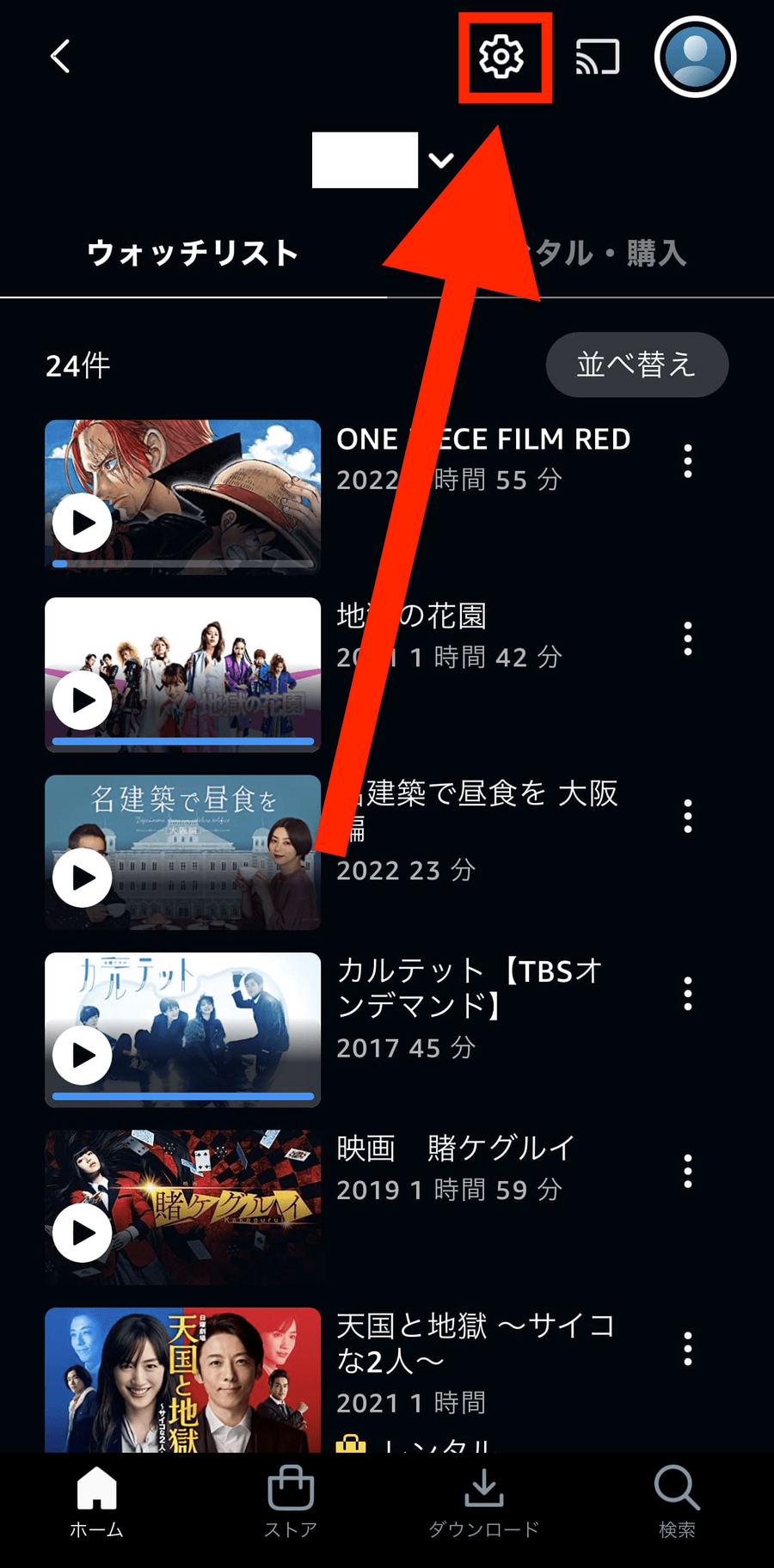Play 地獄の花園
Viewport: 774px width, 1568px height.
[x=83, y=701]
